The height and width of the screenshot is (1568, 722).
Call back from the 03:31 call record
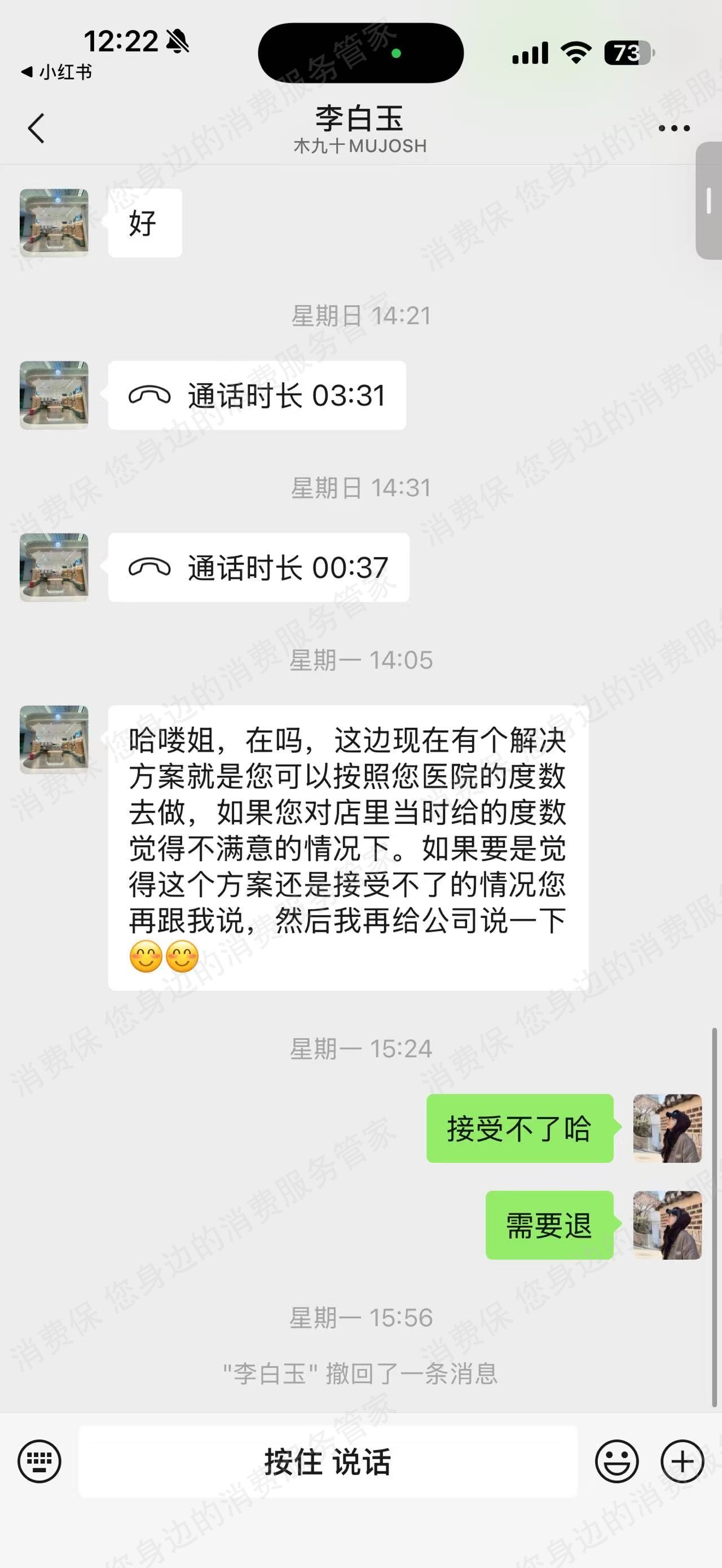257,396
